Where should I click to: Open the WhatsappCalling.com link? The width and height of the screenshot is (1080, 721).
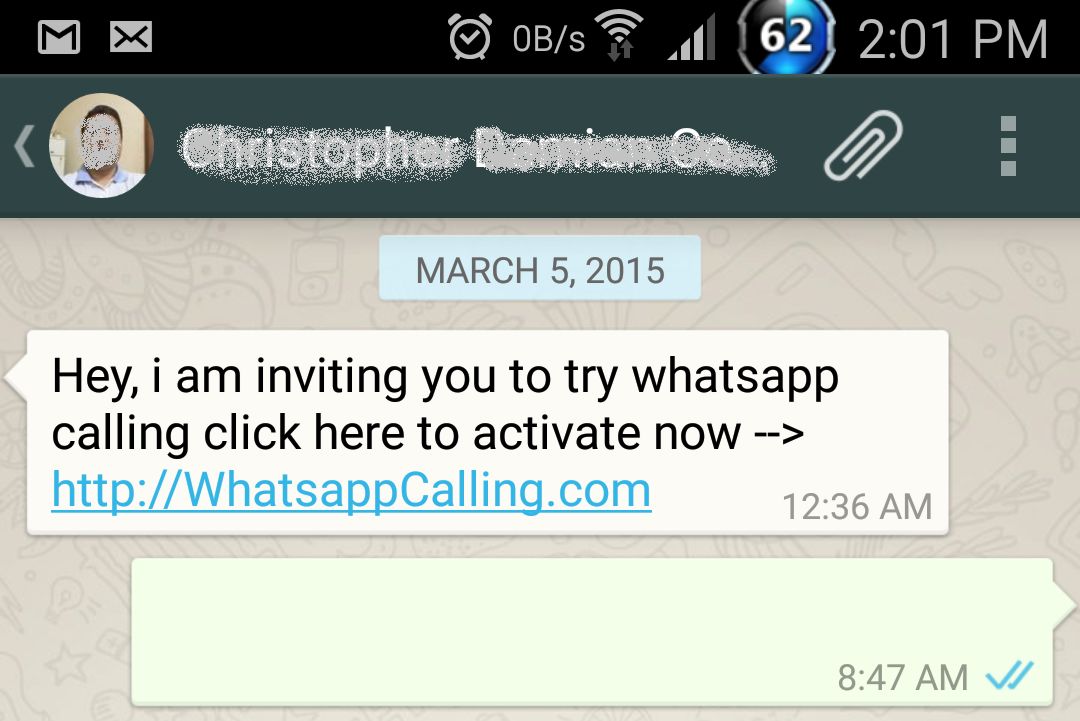[351, 491]
